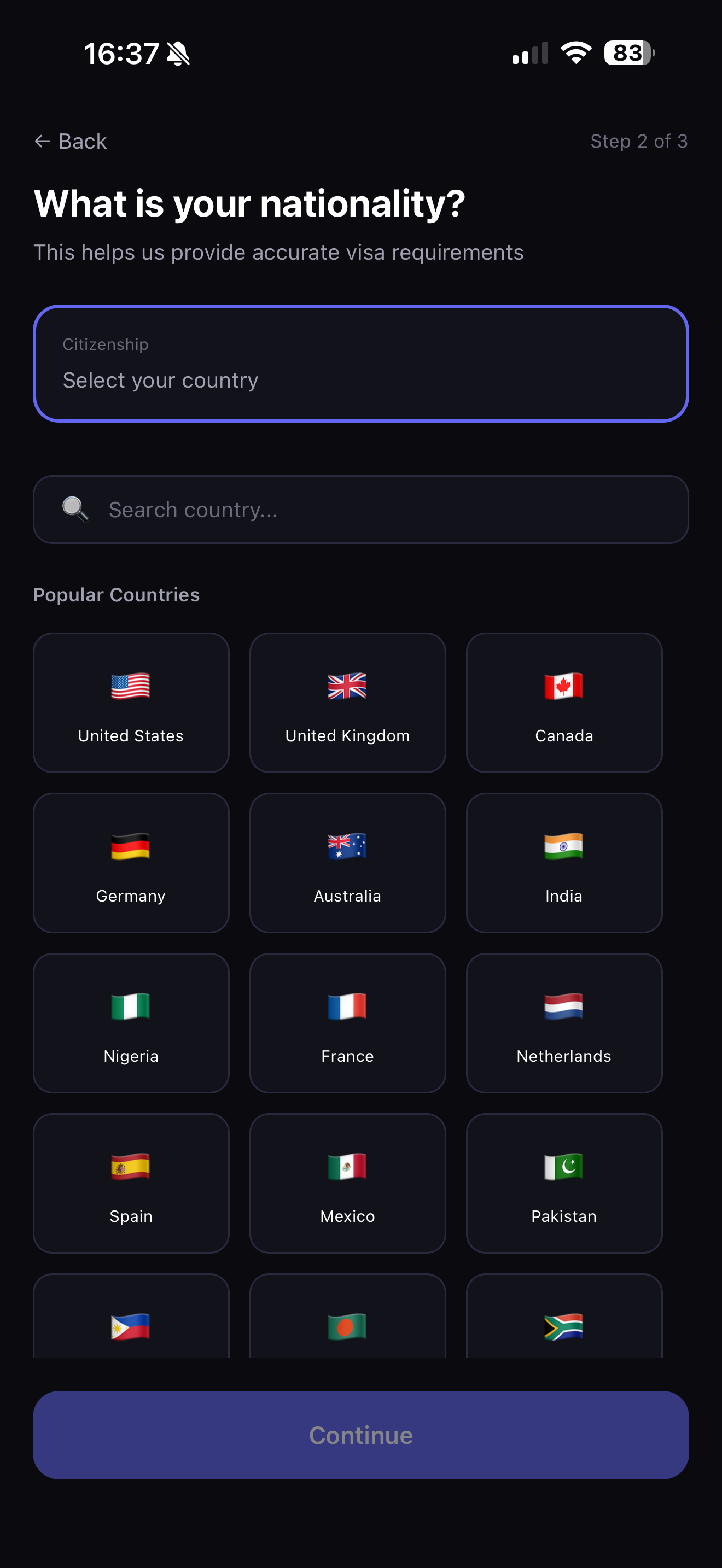Select the France flag icon
Viewport: 722px width, 1568px height.
click(x=347, y=1006)
